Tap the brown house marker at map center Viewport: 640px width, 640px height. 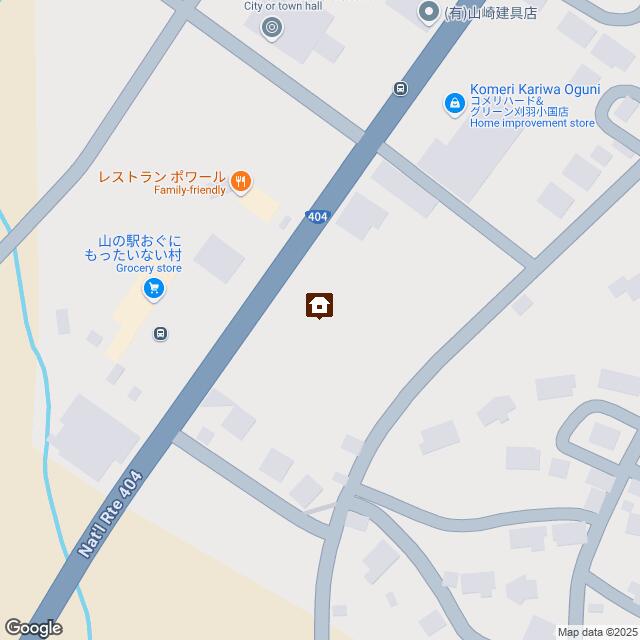(x=319, y=305)
